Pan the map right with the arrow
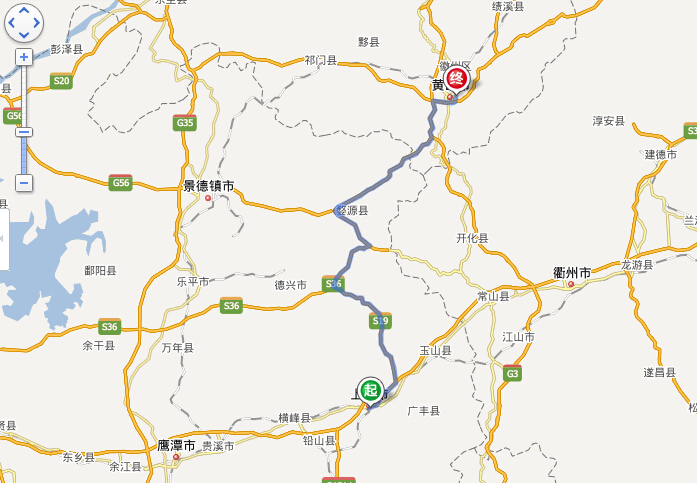 click(x=36, y=22)
